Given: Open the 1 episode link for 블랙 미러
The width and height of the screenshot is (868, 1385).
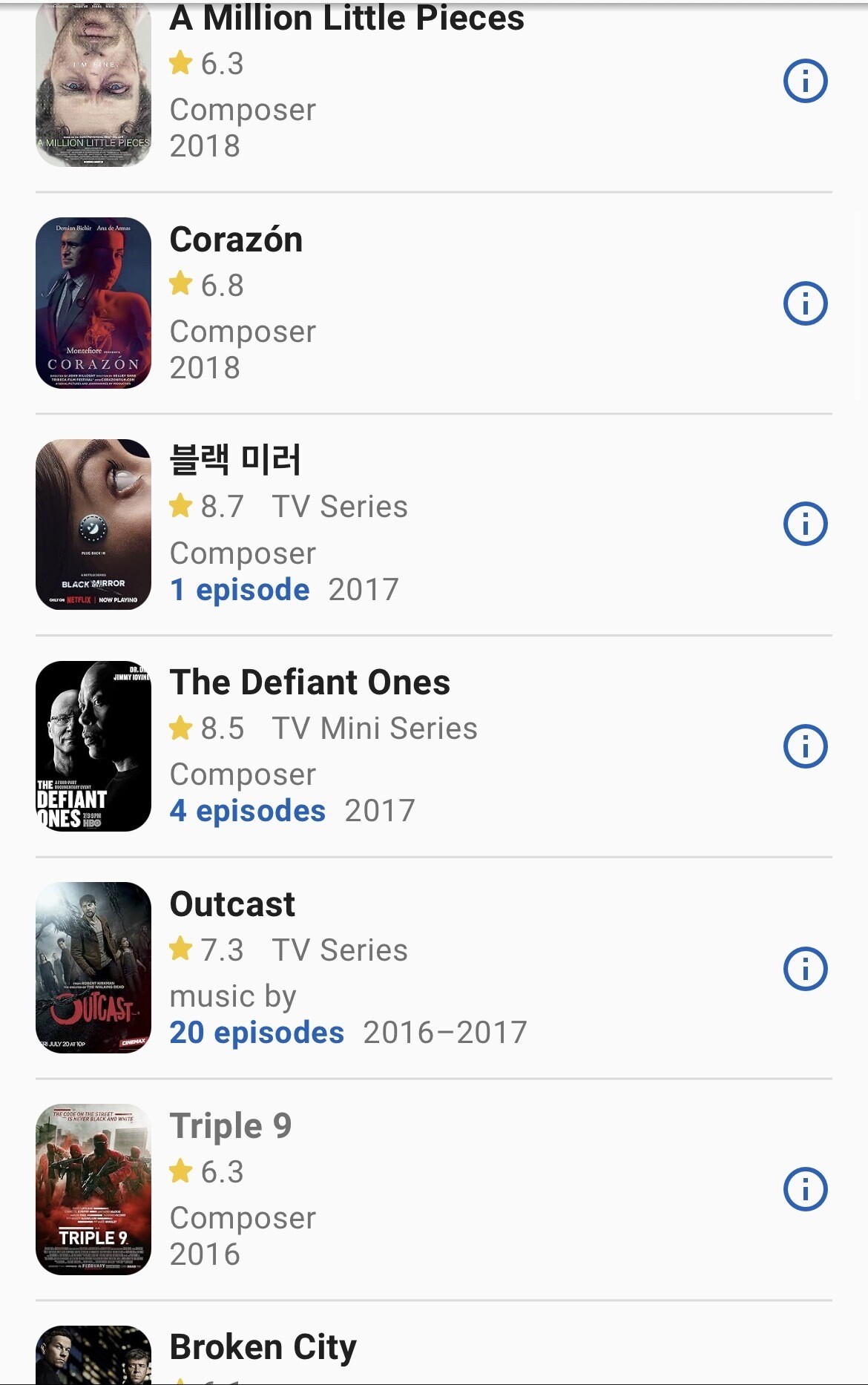Looking at the screenshot, I should click(x=240, y=590).
